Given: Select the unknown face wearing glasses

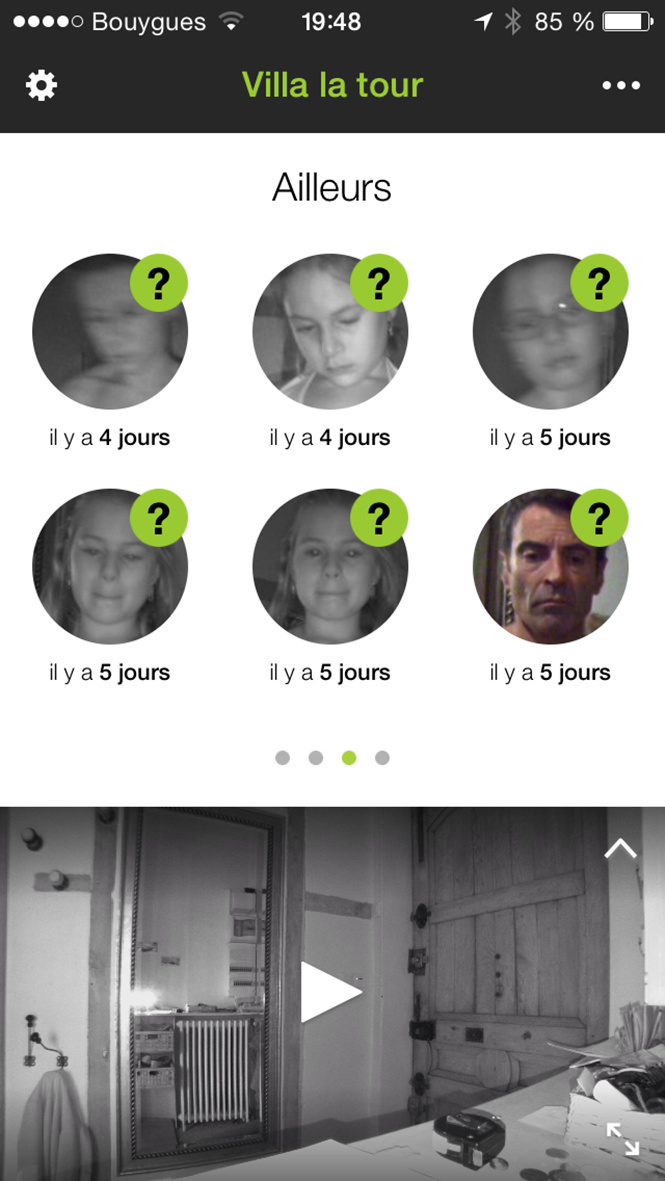Looking at the screenshot, I should click(x=550, y=332).
